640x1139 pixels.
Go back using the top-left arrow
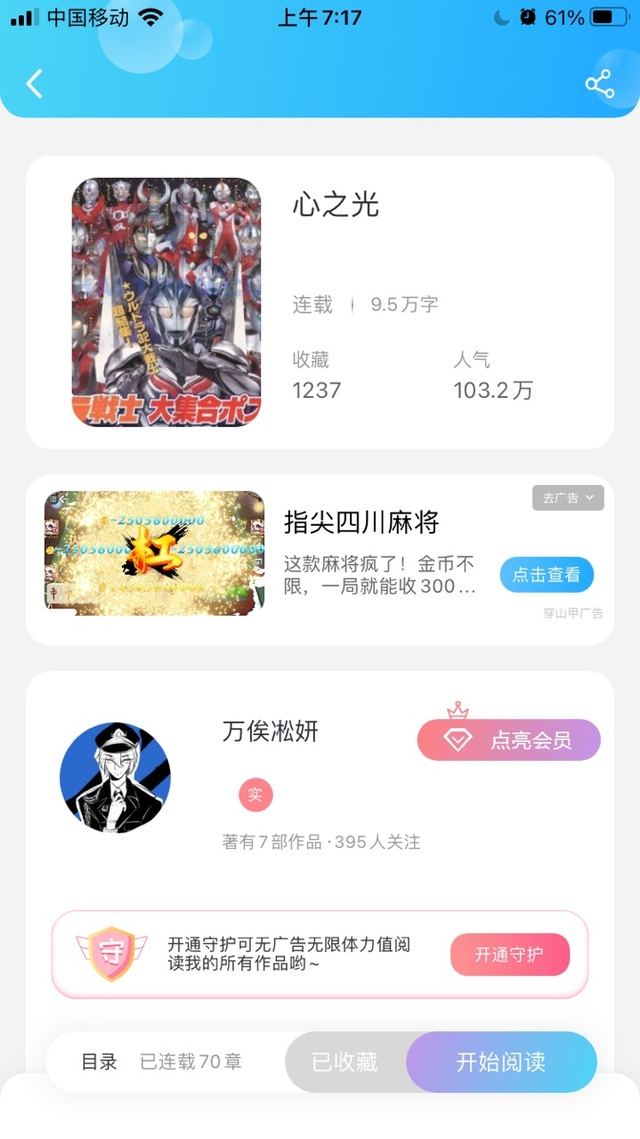[x=35, y=84]
